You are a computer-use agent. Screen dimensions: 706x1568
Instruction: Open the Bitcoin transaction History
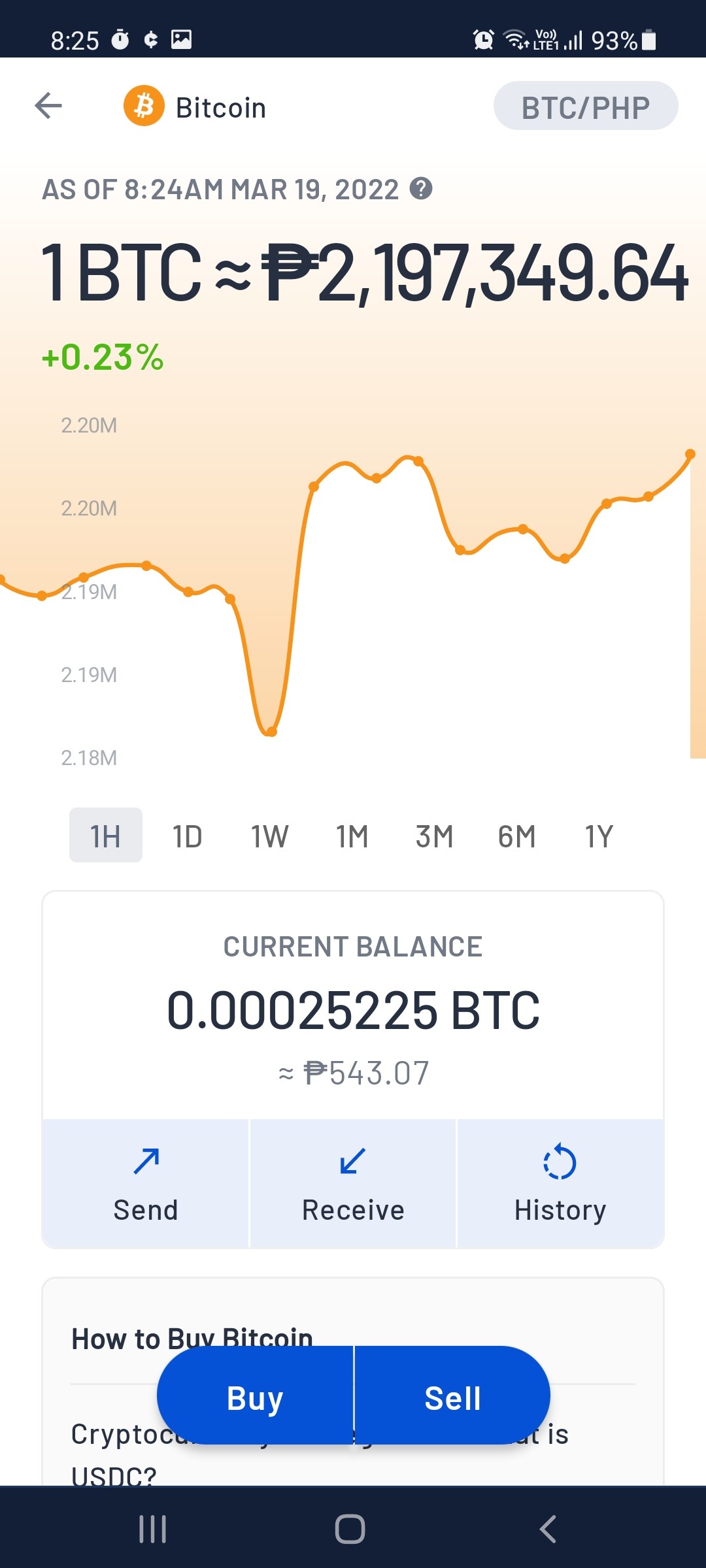560,1184
